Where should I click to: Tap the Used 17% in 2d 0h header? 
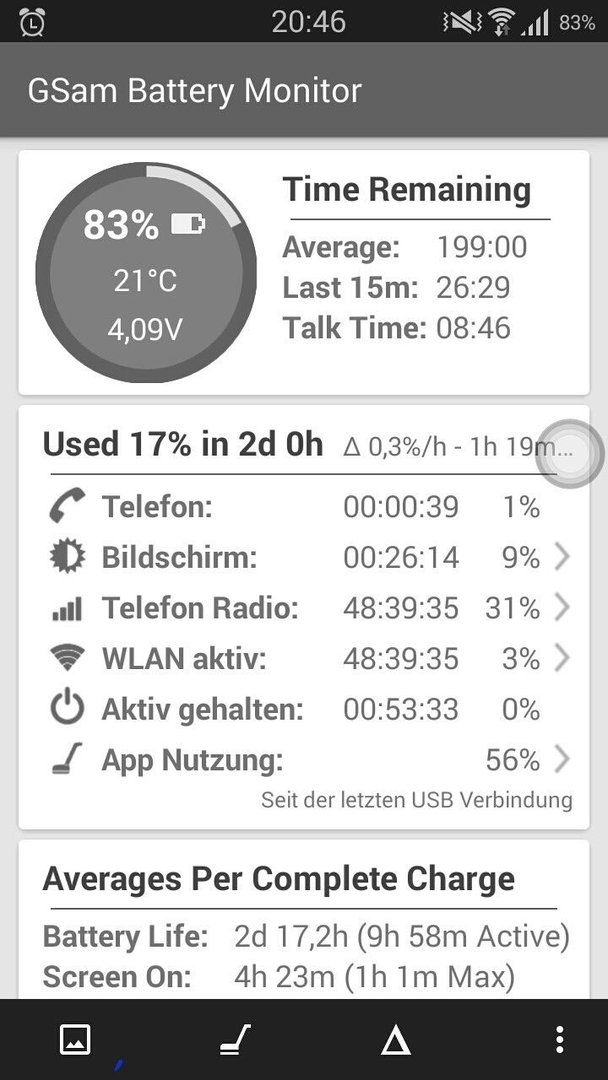183,444
